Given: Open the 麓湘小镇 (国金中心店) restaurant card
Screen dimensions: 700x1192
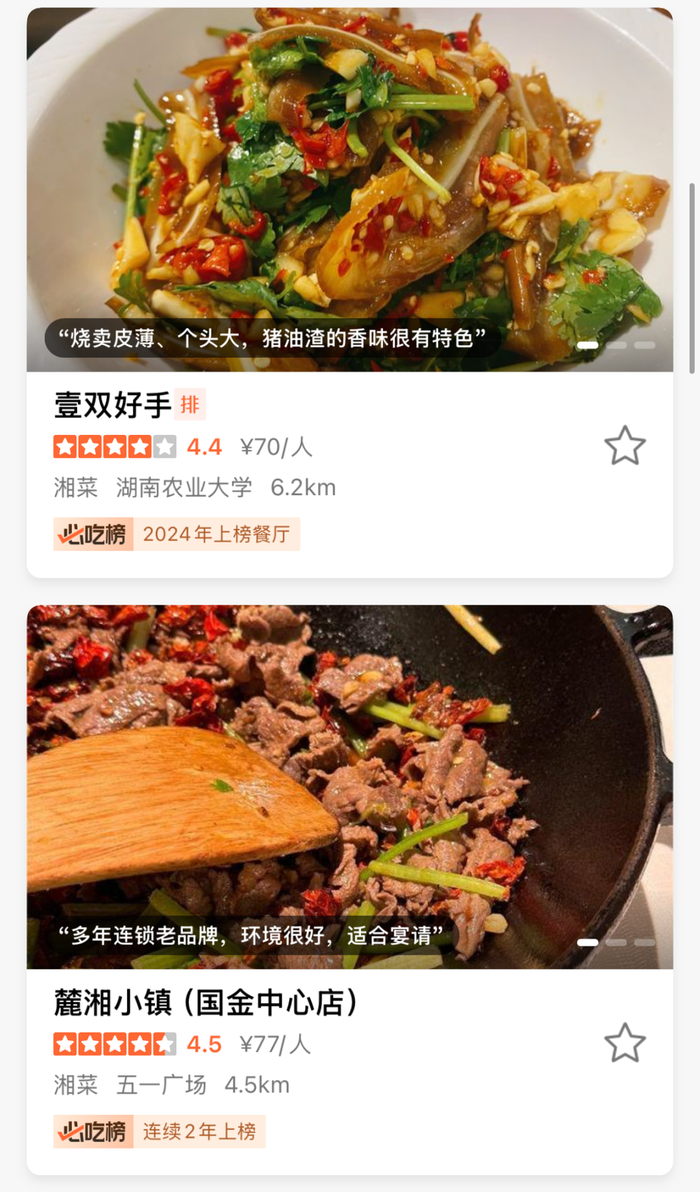Looking at the screenshot, I should click(205, 1002).
